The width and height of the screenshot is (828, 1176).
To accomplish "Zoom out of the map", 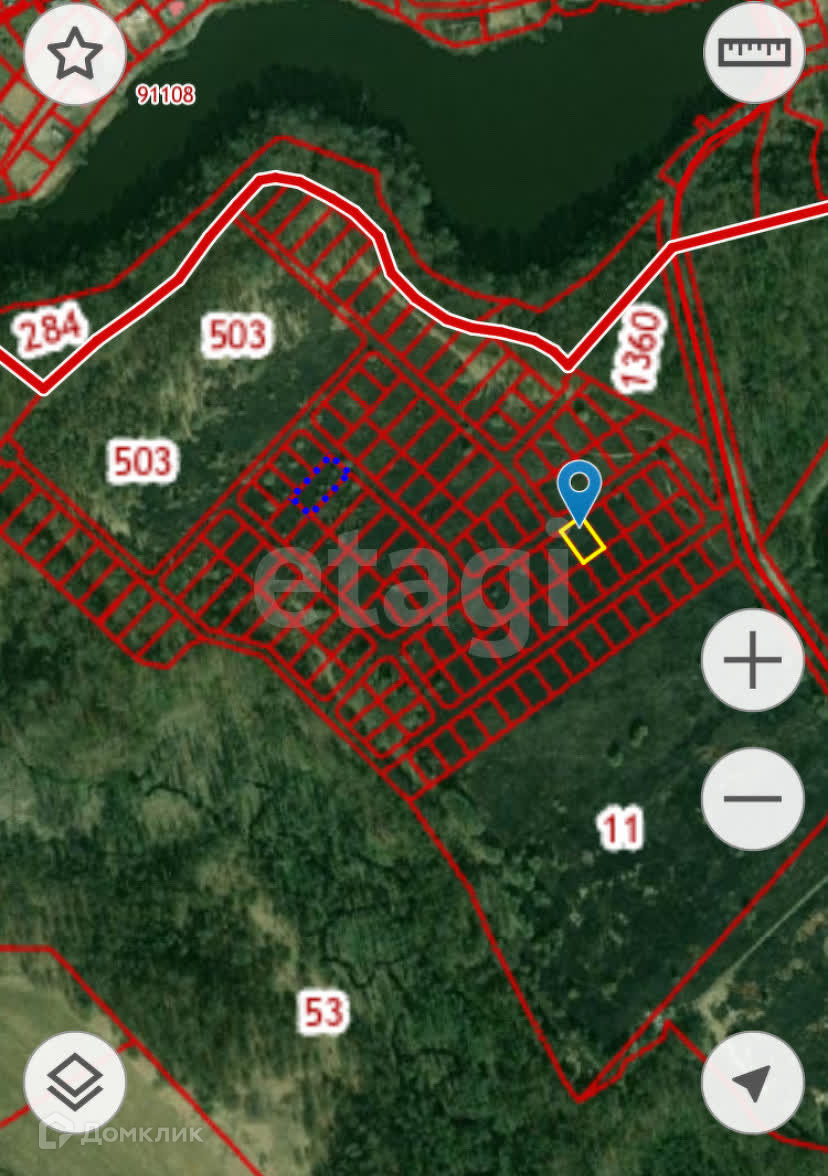I will (x=752, y=799).
